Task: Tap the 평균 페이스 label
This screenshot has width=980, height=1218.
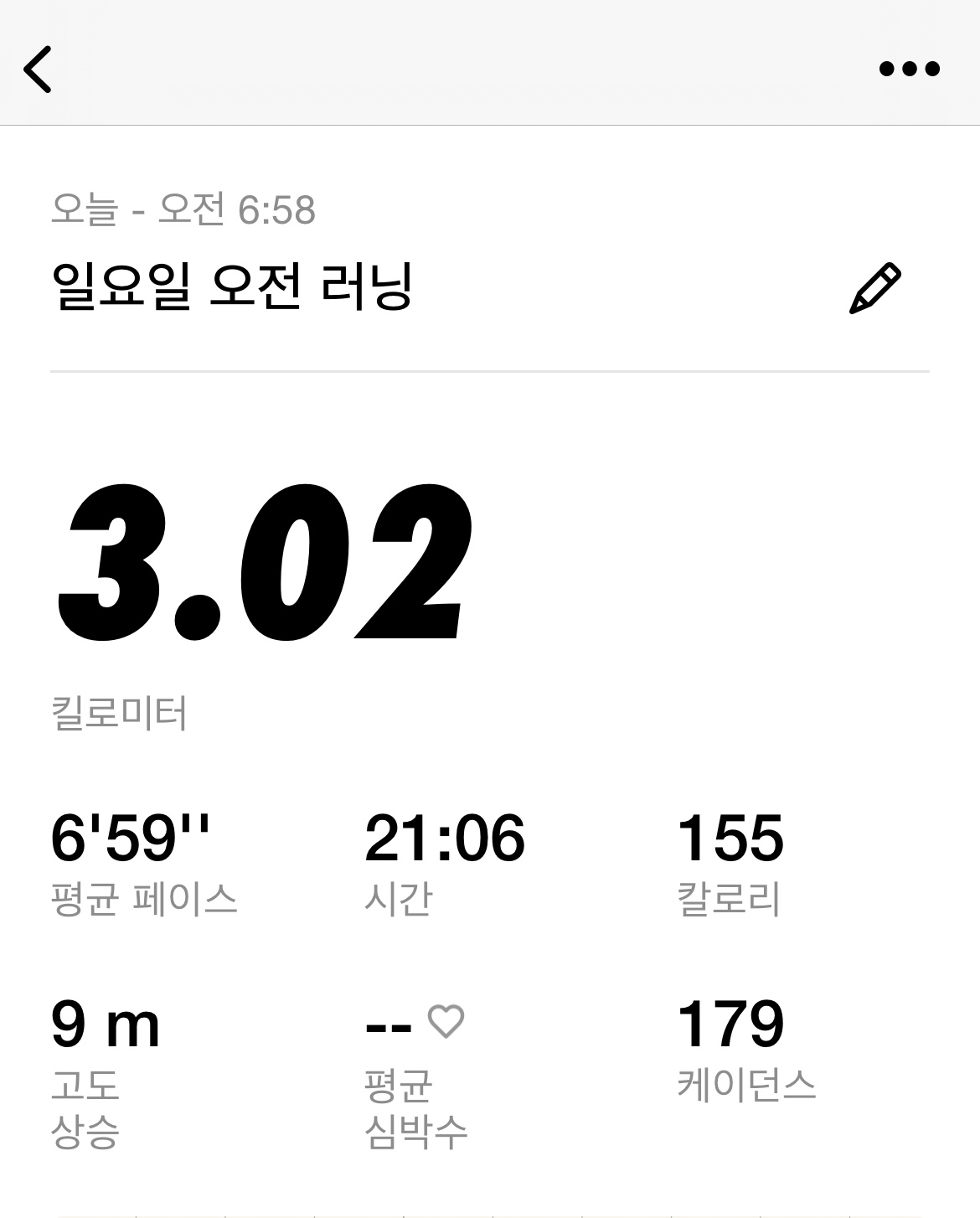Action: pyautogui.click(x=144, y=898)
